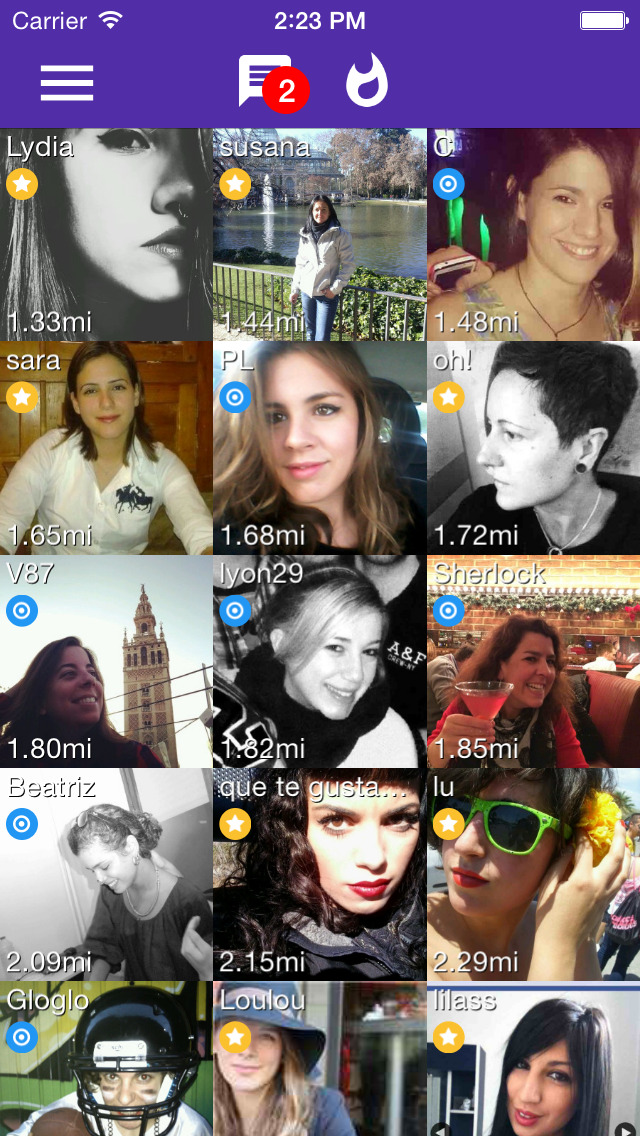The image size is (640, 1136).
Task: Open PL's profile
Action: [320, 448]
